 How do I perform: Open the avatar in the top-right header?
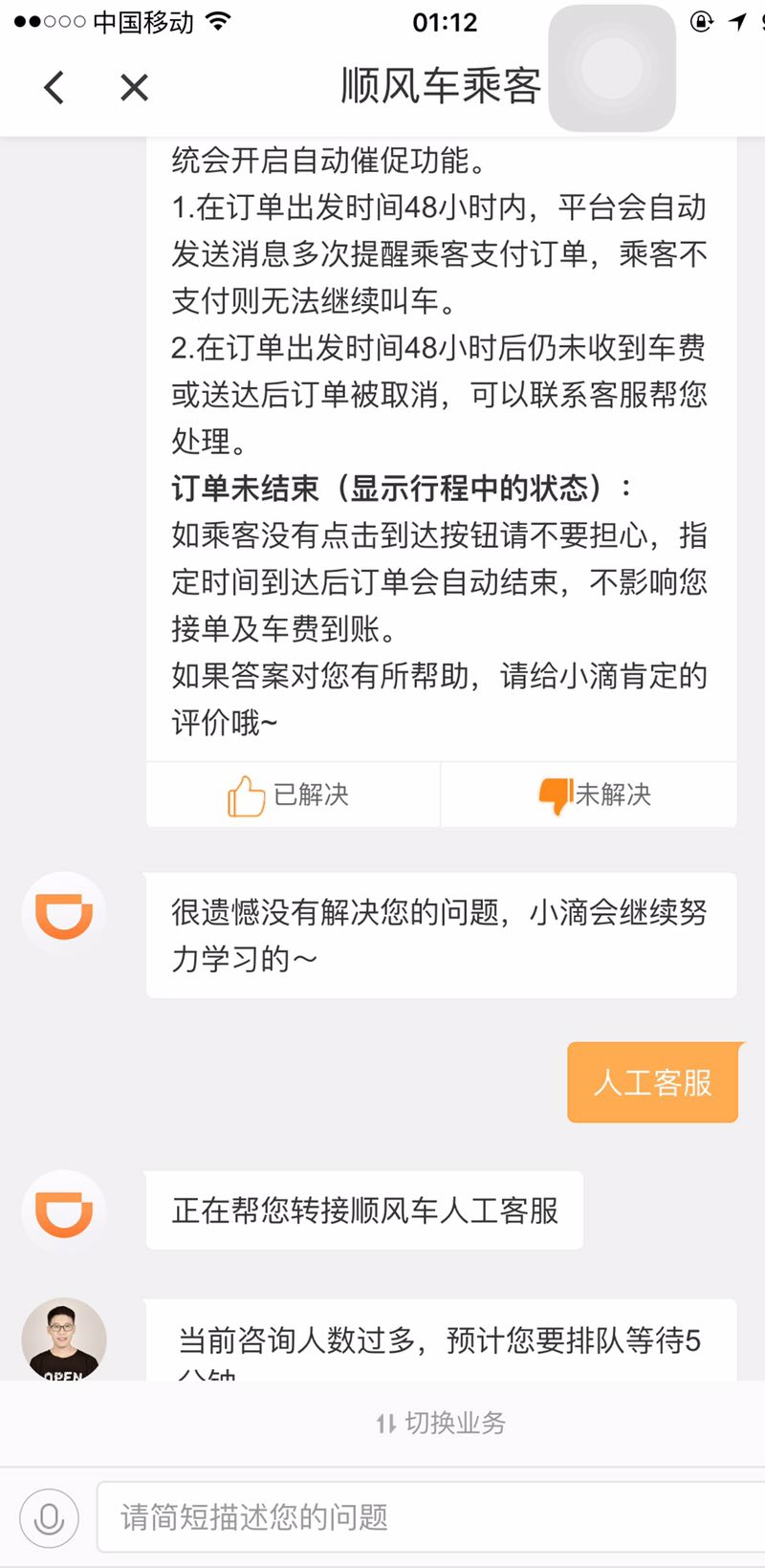click(x=612, y=69)
